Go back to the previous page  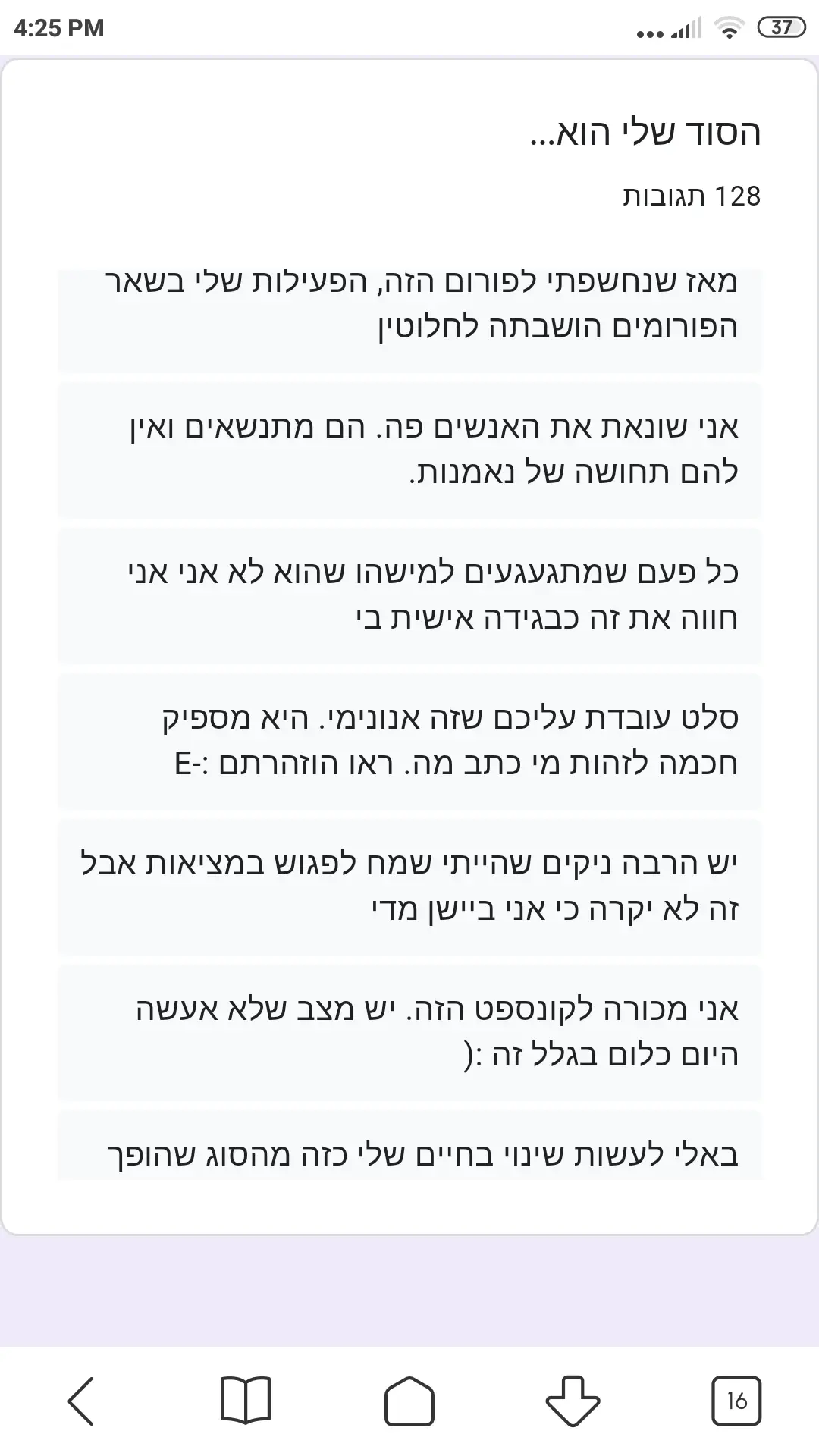point(82,1401)
